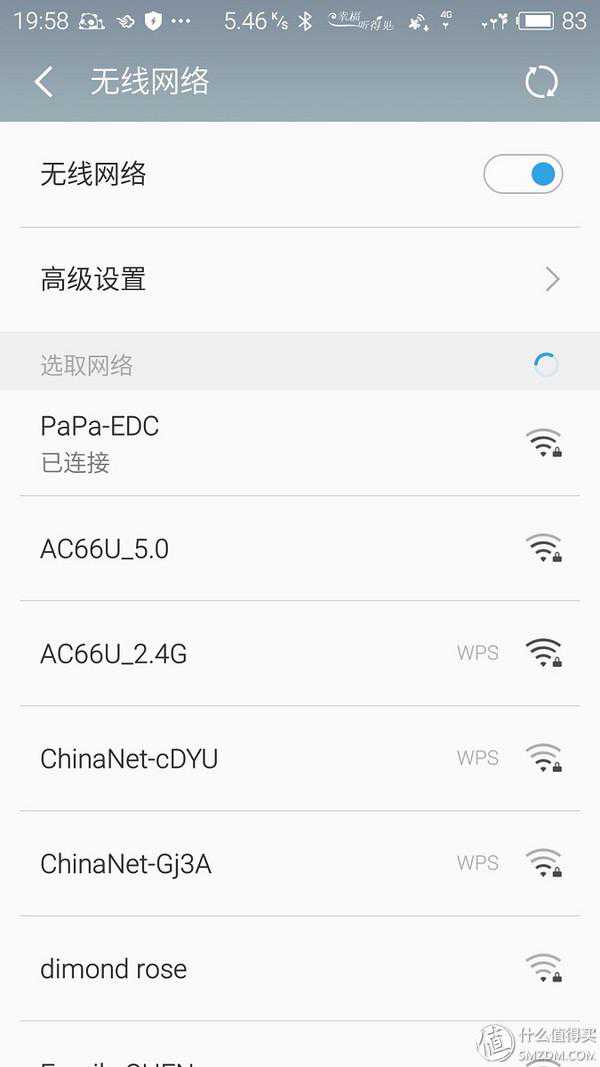
Task: Open the connected PaPa-EDC network details
Action: (300, 443)
